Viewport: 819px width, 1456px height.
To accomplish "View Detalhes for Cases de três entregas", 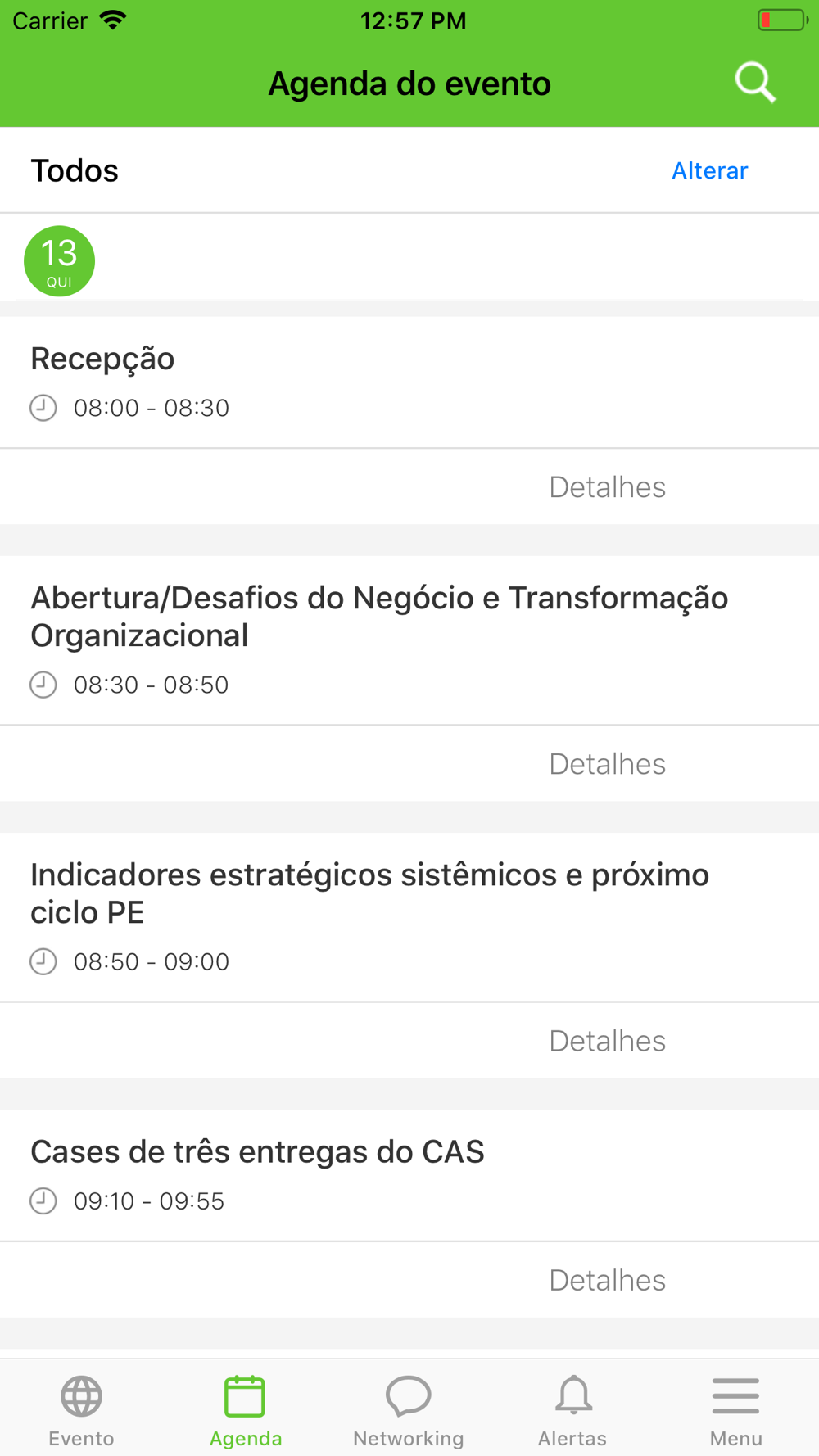I will [607, 1280].
